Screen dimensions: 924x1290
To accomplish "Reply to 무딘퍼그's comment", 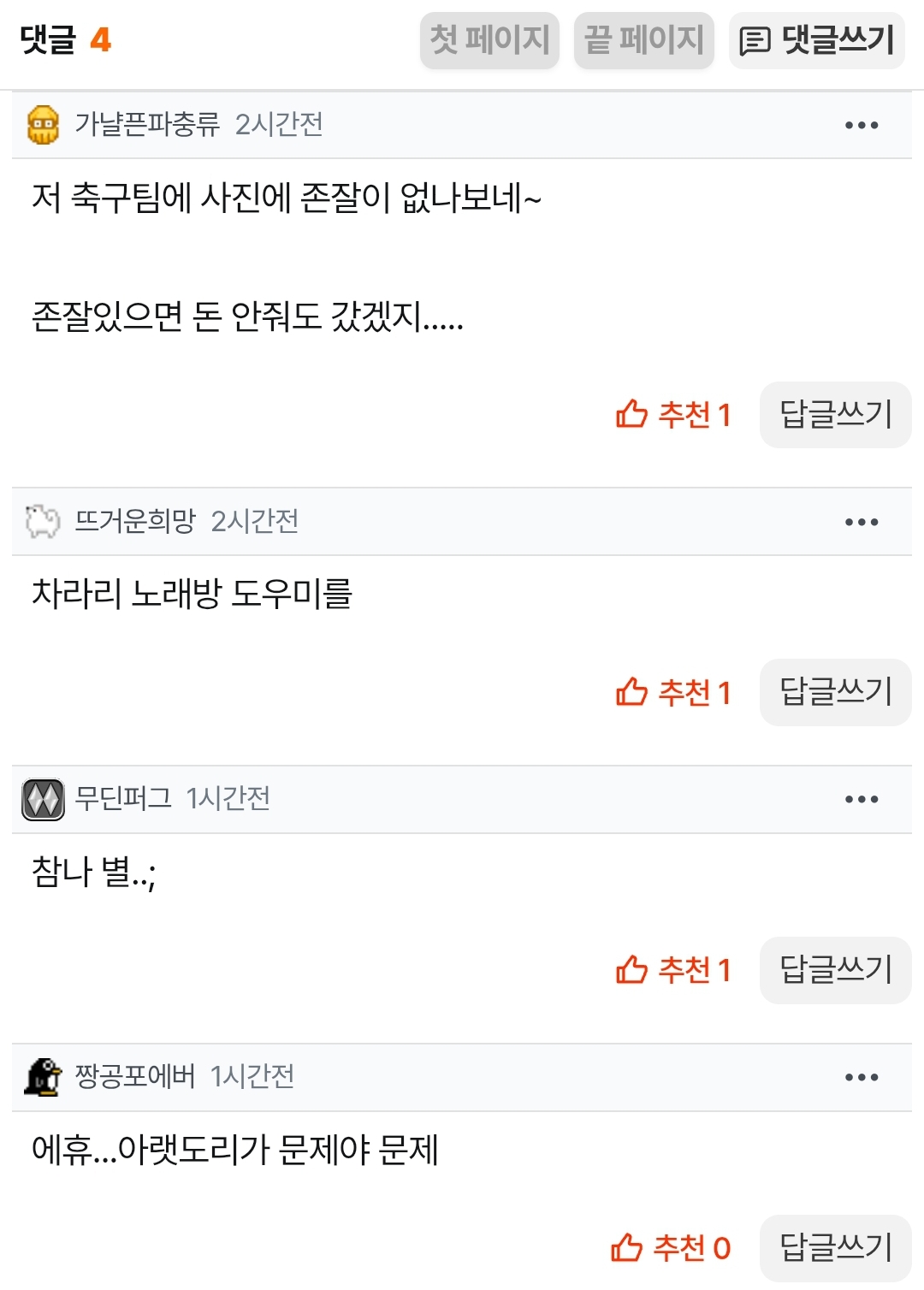I will click(836, 970).
